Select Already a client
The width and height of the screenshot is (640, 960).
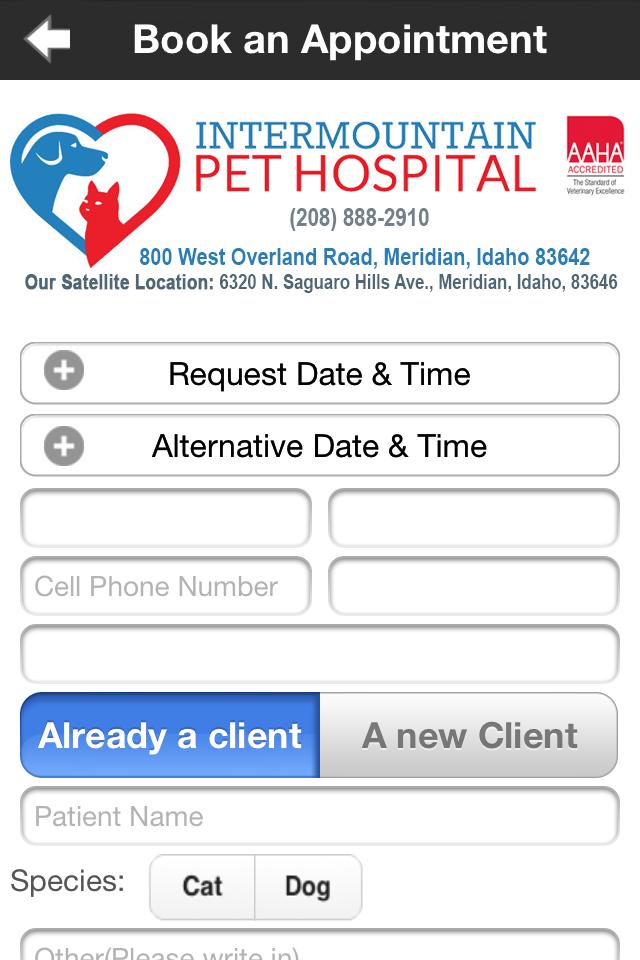[x=170, y=736]
